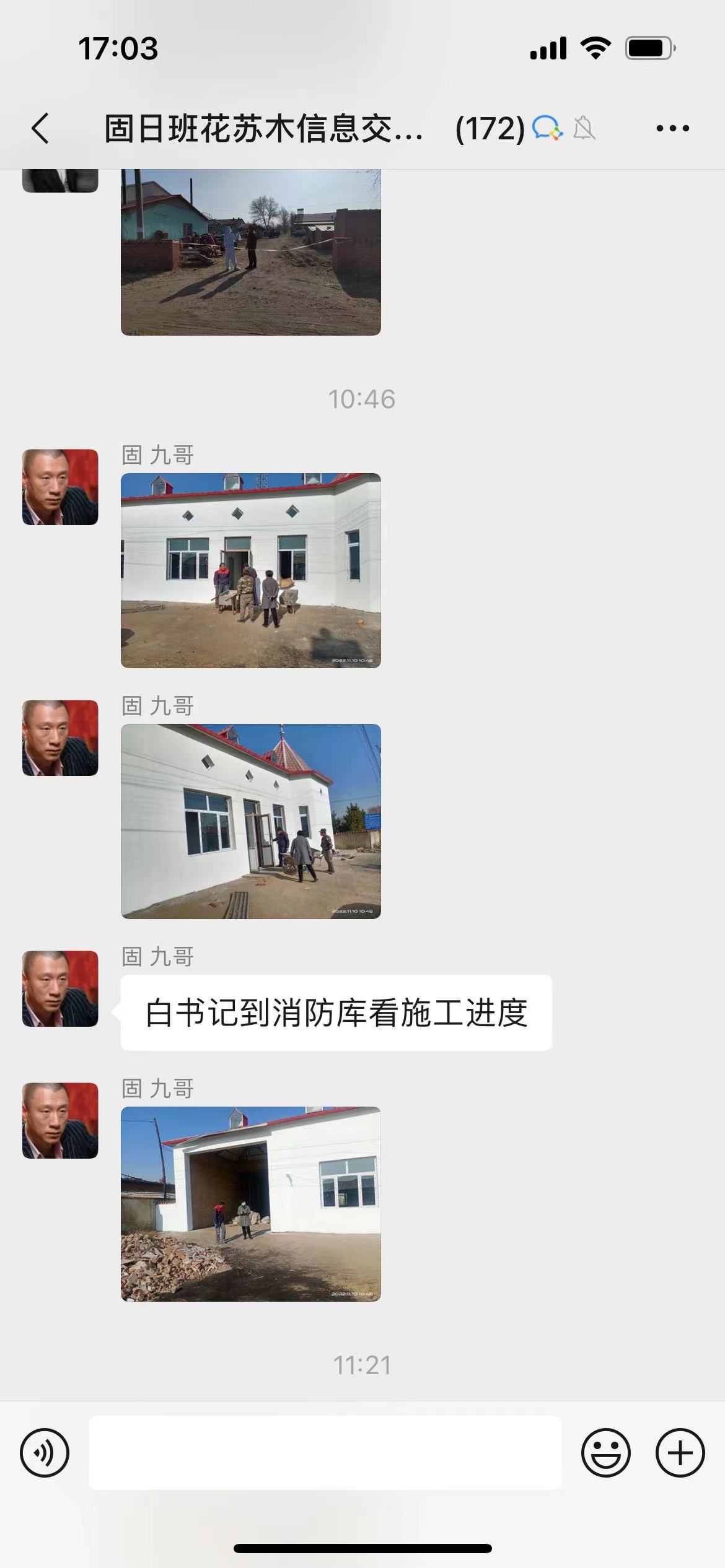Open the emoji sticker panel
725x1568 pixels.
pyautogui.click(x=605, y=1453)
